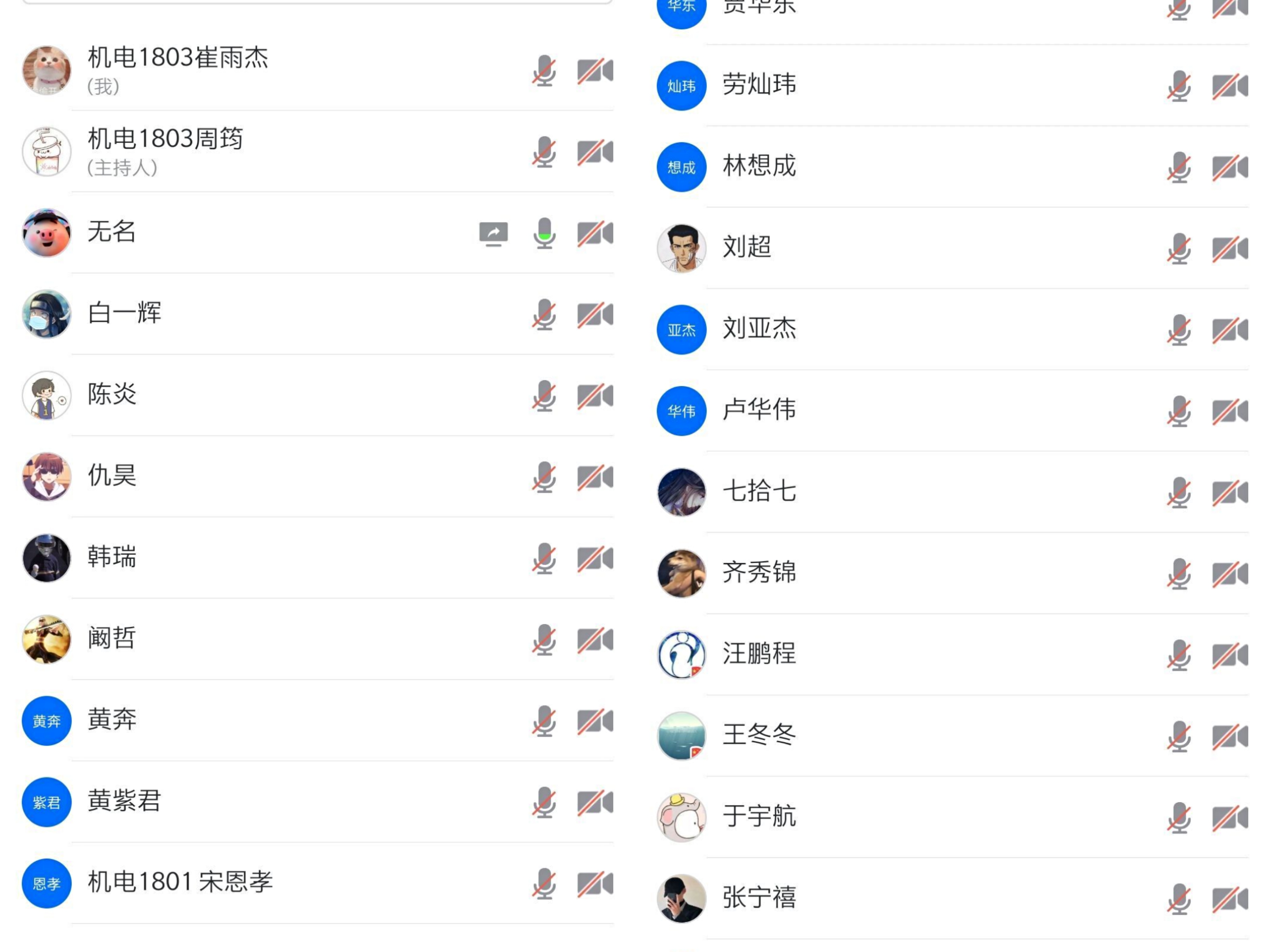Tap the screen sharing icon beside 无名
Image resolution: width=1270 pixels, height=952 pixels.
tap(493, 234)
